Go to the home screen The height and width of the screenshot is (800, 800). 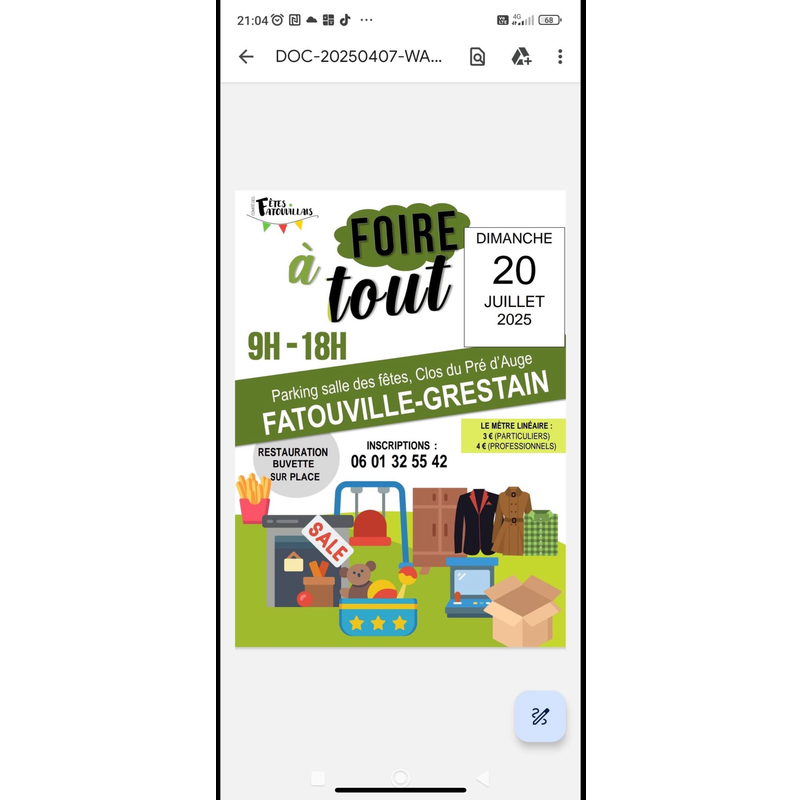(x=400, y=777)
